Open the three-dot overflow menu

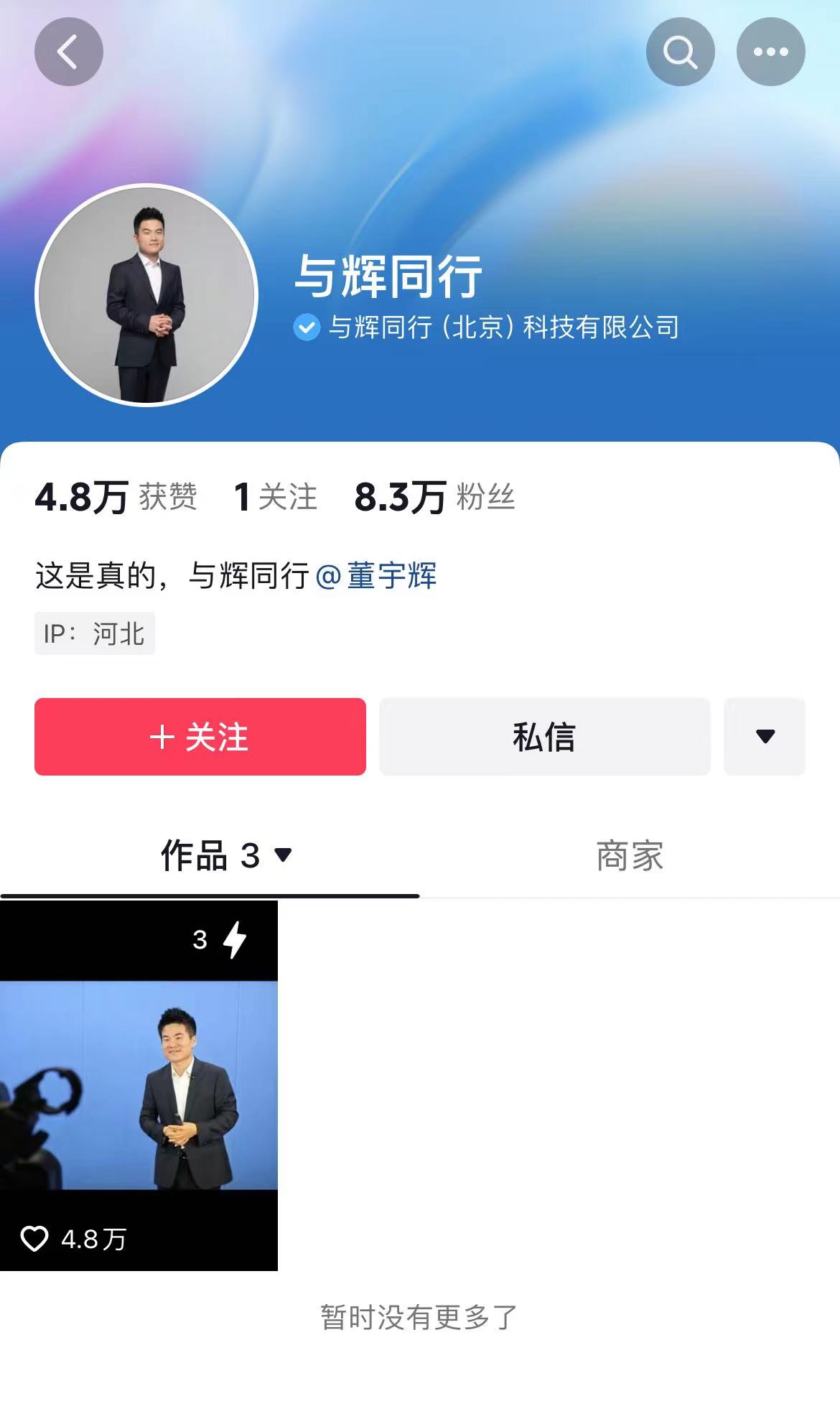pos(770,52)
